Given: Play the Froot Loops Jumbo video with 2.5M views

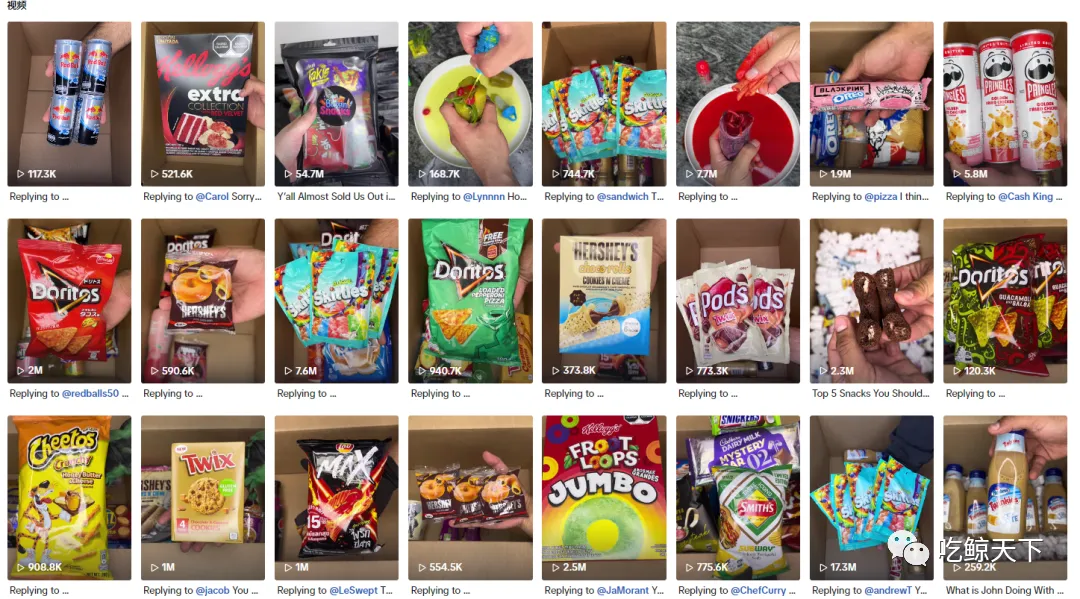Looking at the screenshot, I should 604,498.
